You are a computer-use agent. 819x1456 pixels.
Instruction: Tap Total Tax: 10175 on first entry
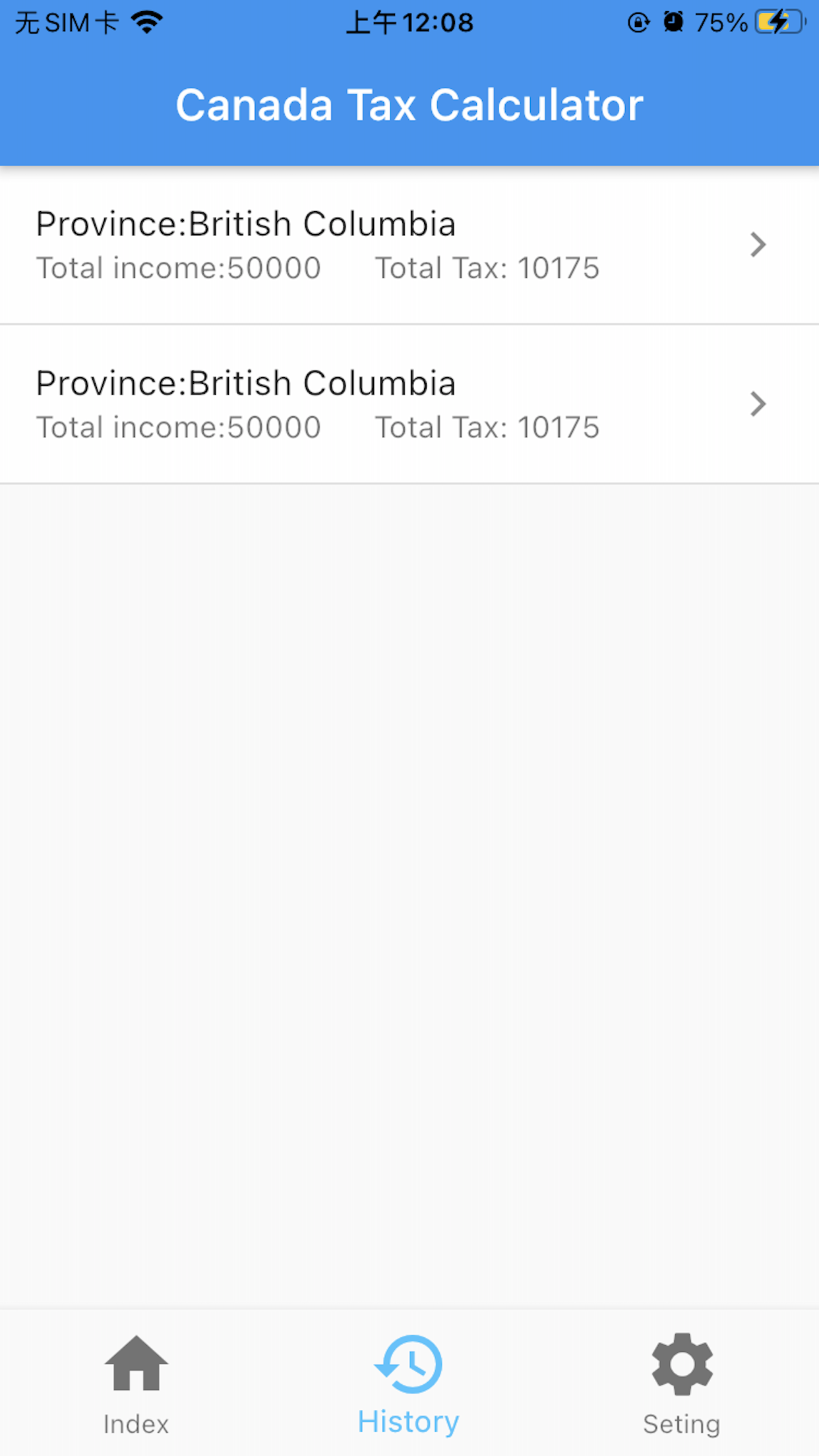pyautogui.click(x=488, y=268)
